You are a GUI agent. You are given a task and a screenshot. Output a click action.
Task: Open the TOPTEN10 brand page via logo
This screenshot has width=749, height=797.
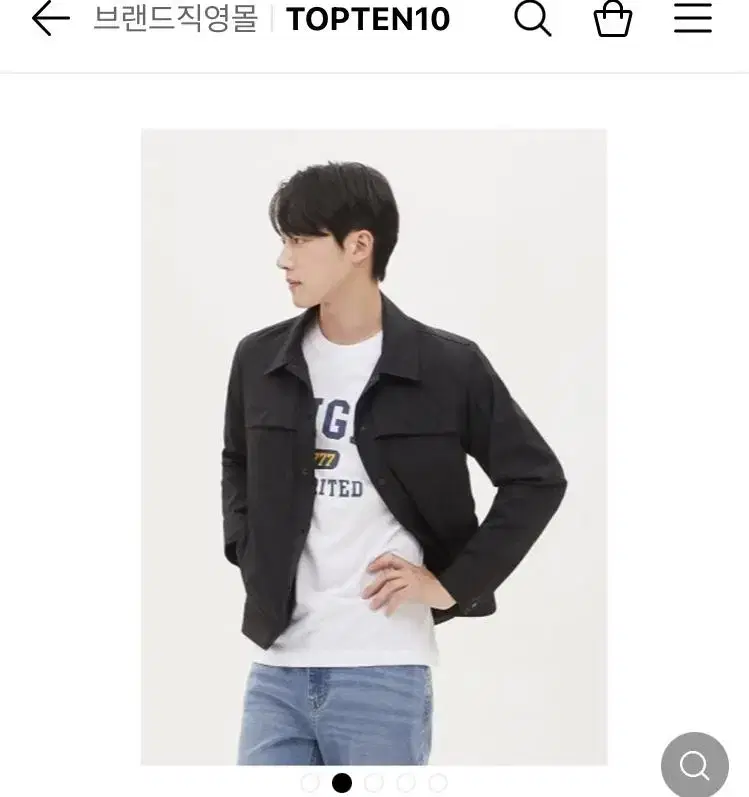click(x=368, y=18)
